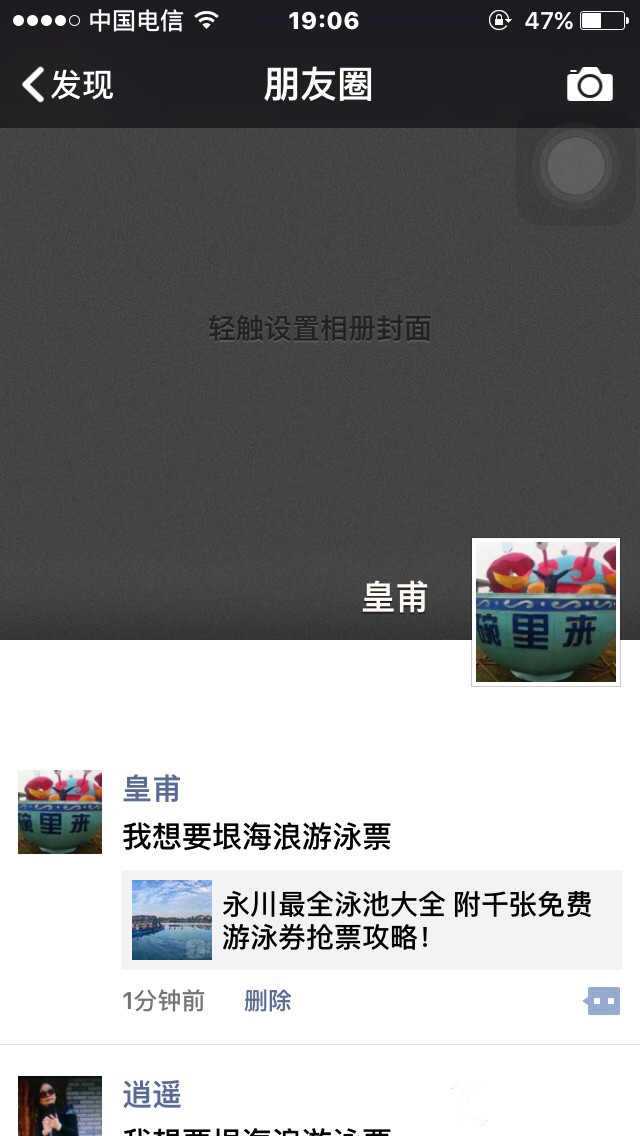The image size is (640, 1136).
Task: Open 逍遥's avatar
Action: click(x=60, y=1106)
